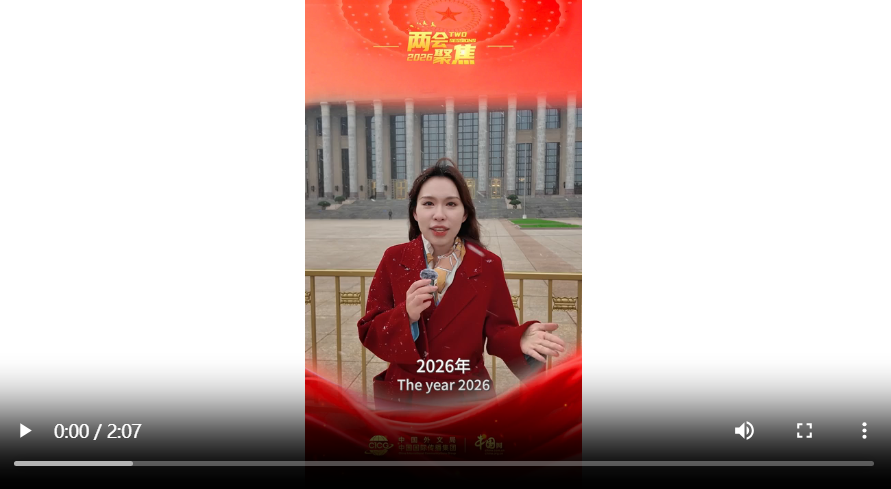Mute the video sound
This screenshot has width=891, height=489.
(x=744, y=431)
